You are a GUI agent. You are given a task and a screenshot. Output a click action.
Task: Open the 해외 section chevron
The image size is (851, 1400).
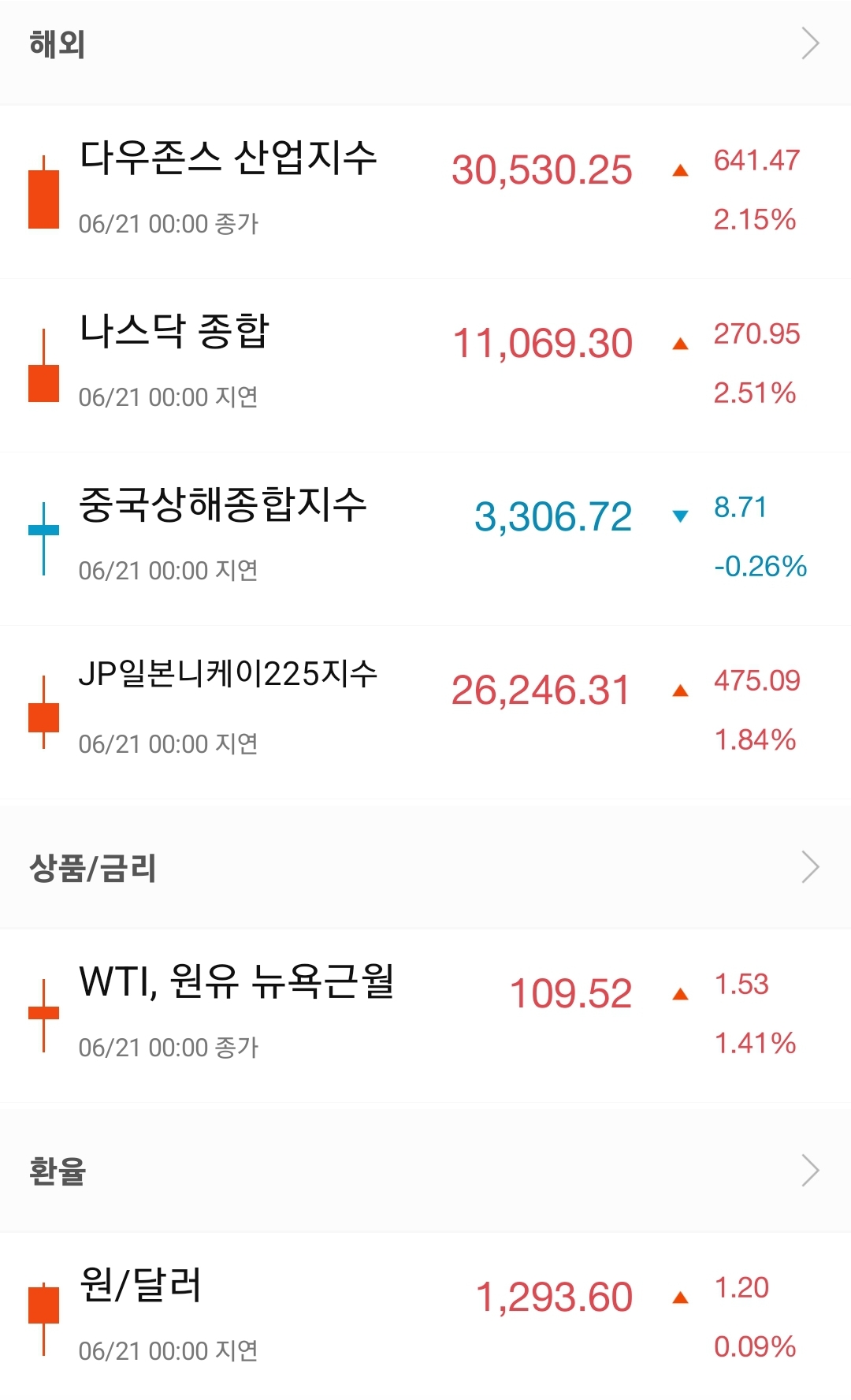pyautogui.click(x=810, y=43)
